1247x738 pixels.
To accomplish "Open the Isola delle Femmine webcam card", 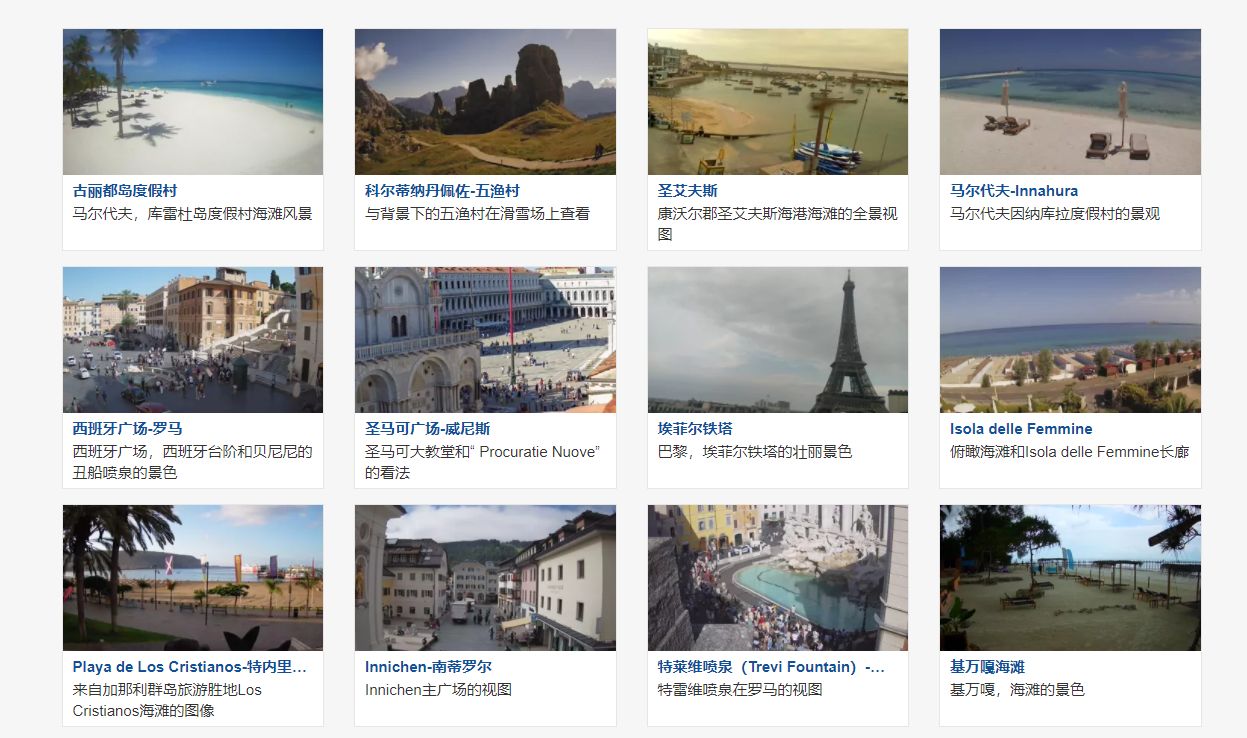I will pos(1070,340).
